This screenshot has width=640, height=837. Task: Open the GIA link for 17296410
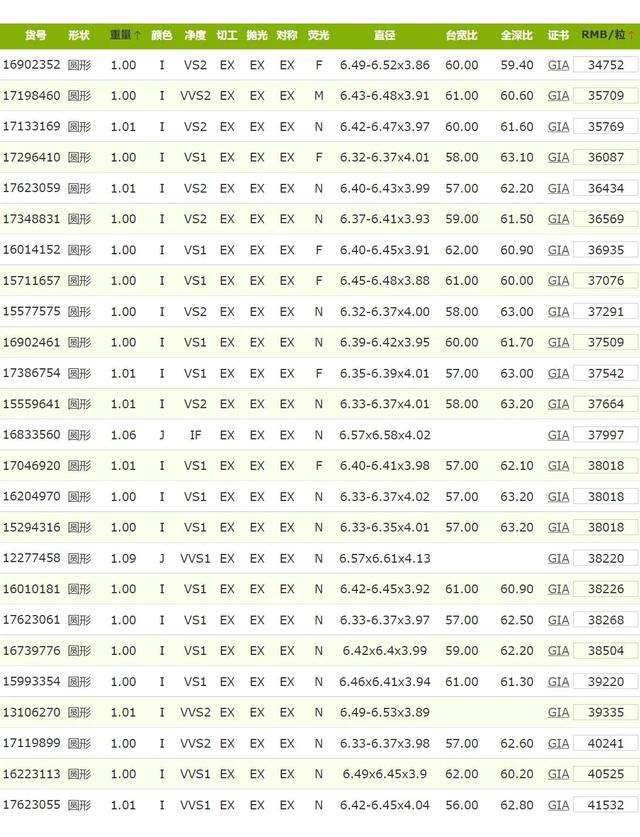coord(558,158)
